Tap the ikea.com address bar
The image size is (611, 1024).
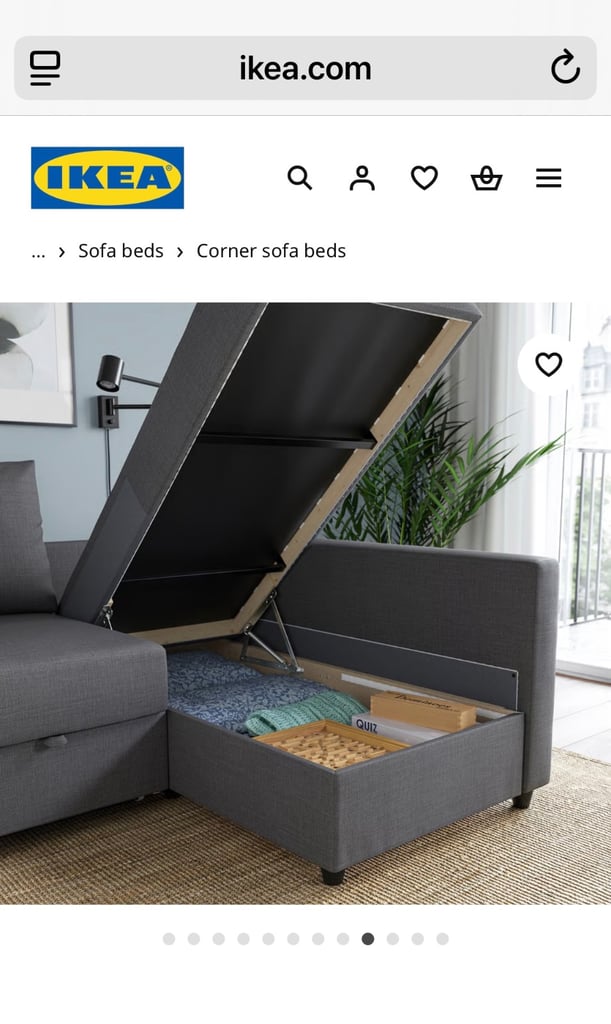pyautogui.click(x=305, y=68)
